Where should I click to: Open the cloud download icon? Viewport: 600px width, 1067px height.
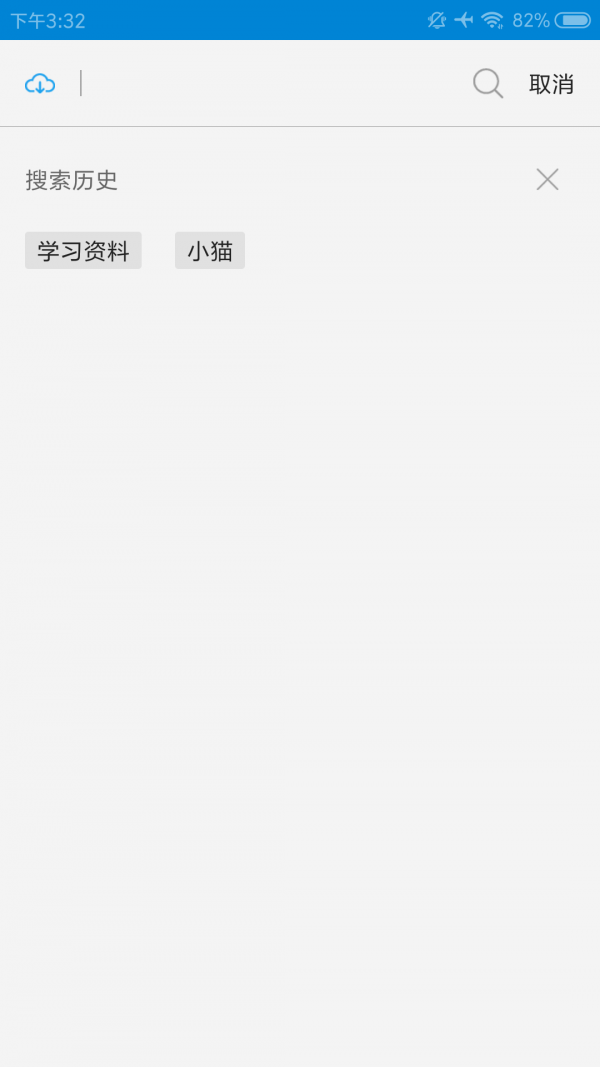(40, 84)
